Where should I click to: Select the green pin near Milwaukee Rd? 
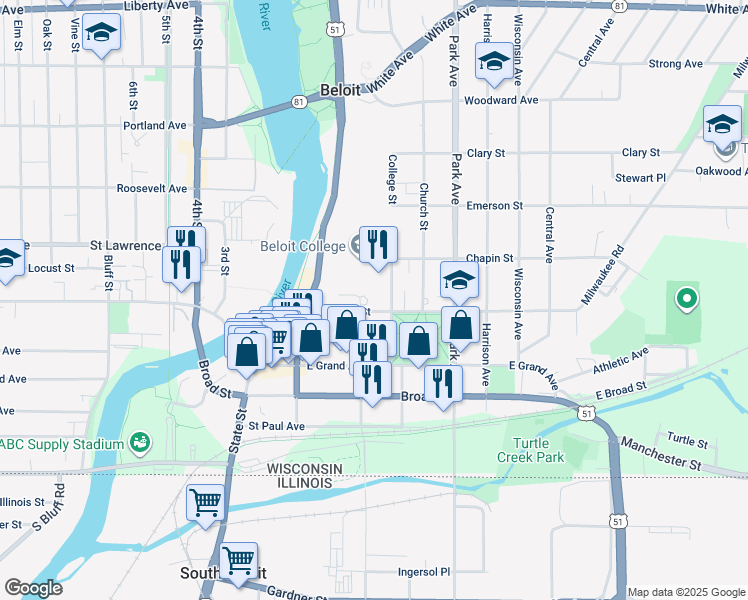pos(686,297)
